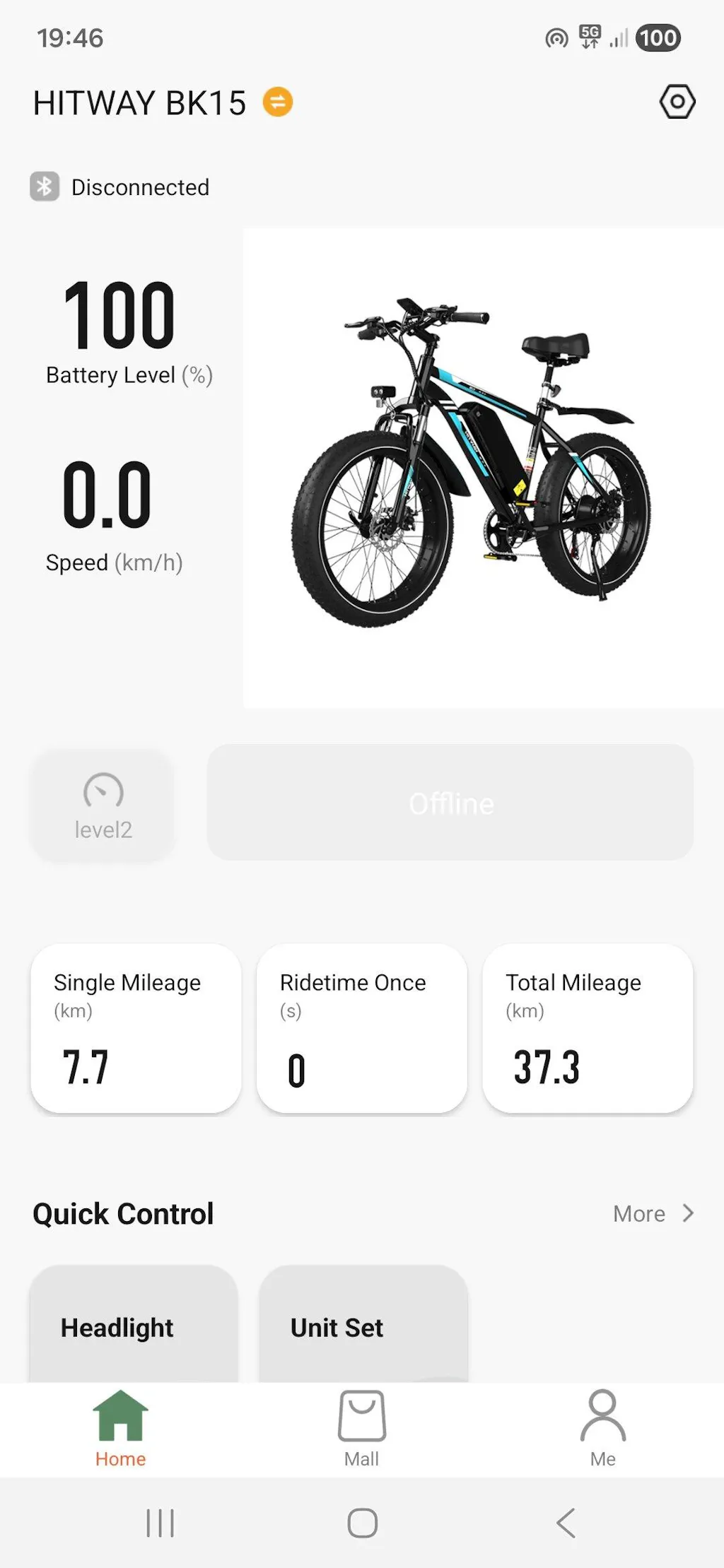Toggle the Headlight quick control

tap(134, 1326)
